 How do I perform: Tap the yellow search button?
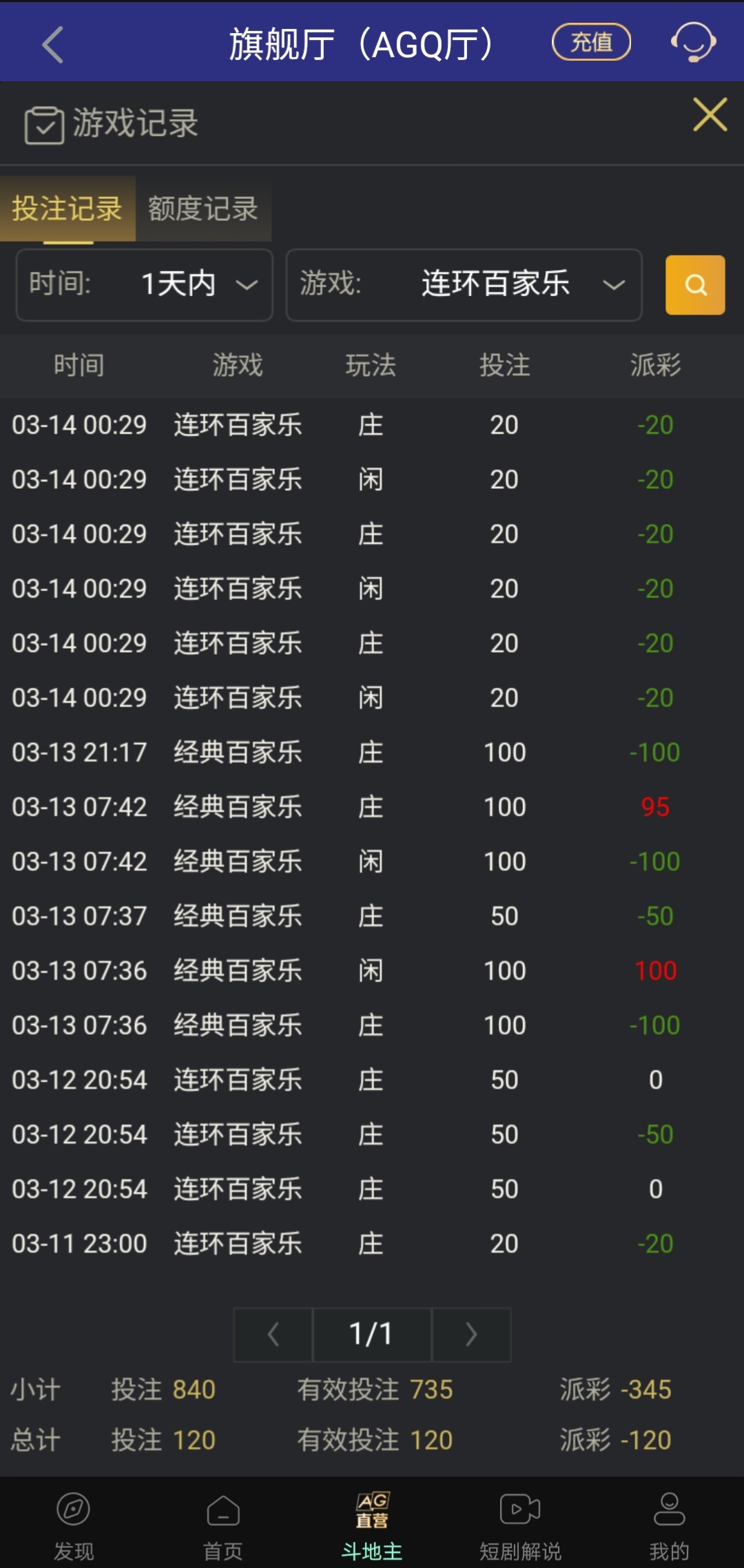click(694, 285)
